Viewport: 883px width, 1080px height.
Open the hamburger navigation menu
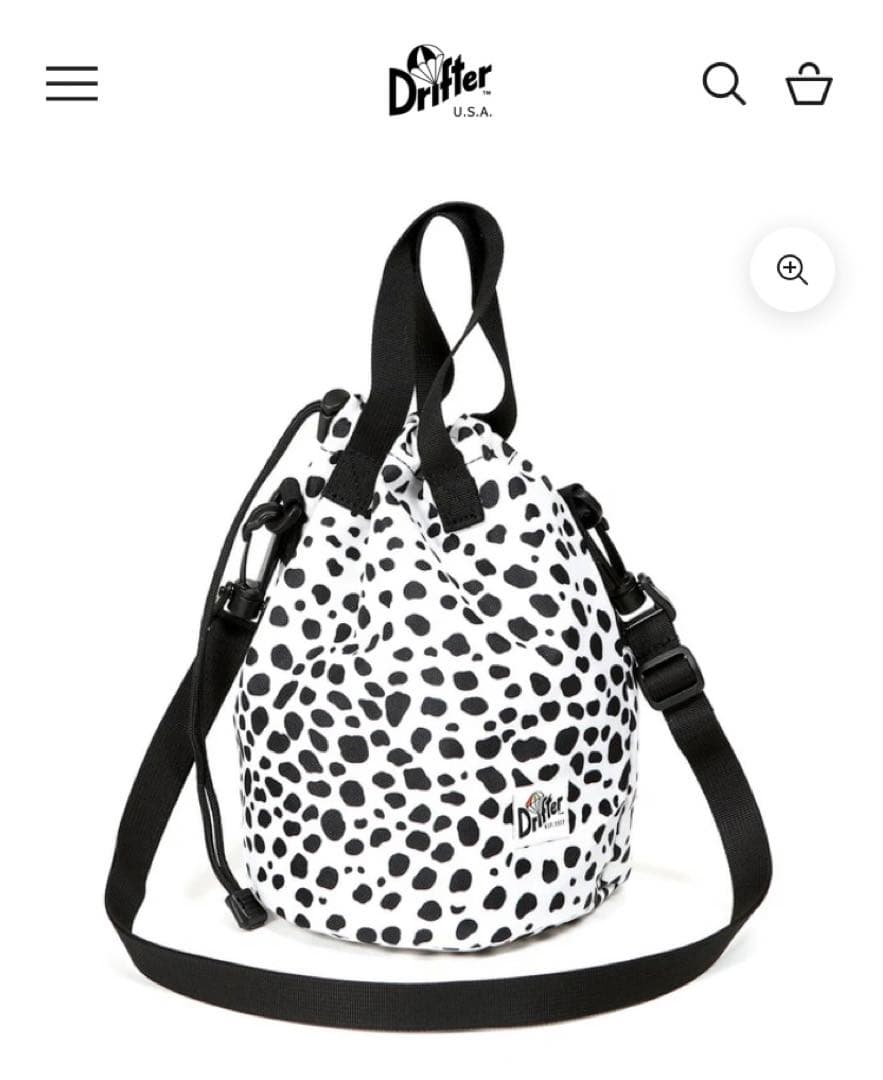[72, 84]
